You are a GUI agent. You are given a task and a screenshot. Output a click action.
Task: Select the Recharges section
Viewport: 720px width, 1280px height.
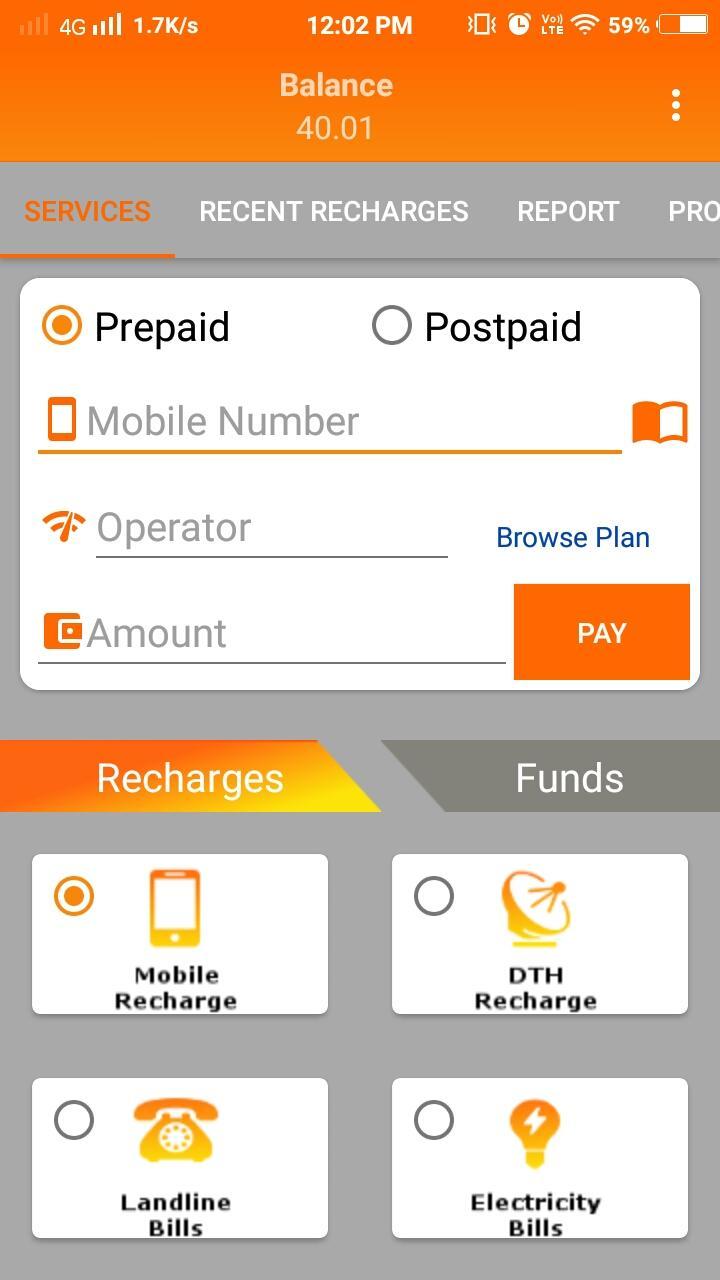tap(190, 778)
